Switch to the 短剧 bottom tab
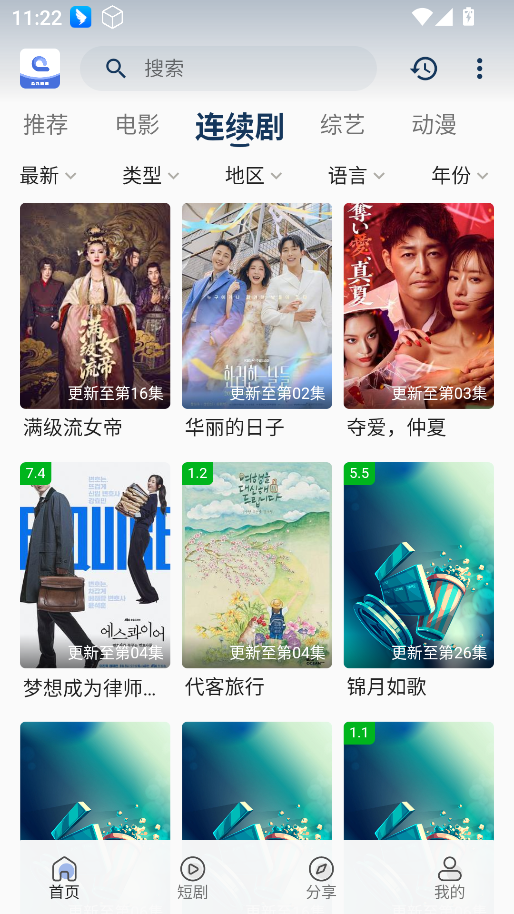This screenshot has height=914, width=514. click(192, 878)
